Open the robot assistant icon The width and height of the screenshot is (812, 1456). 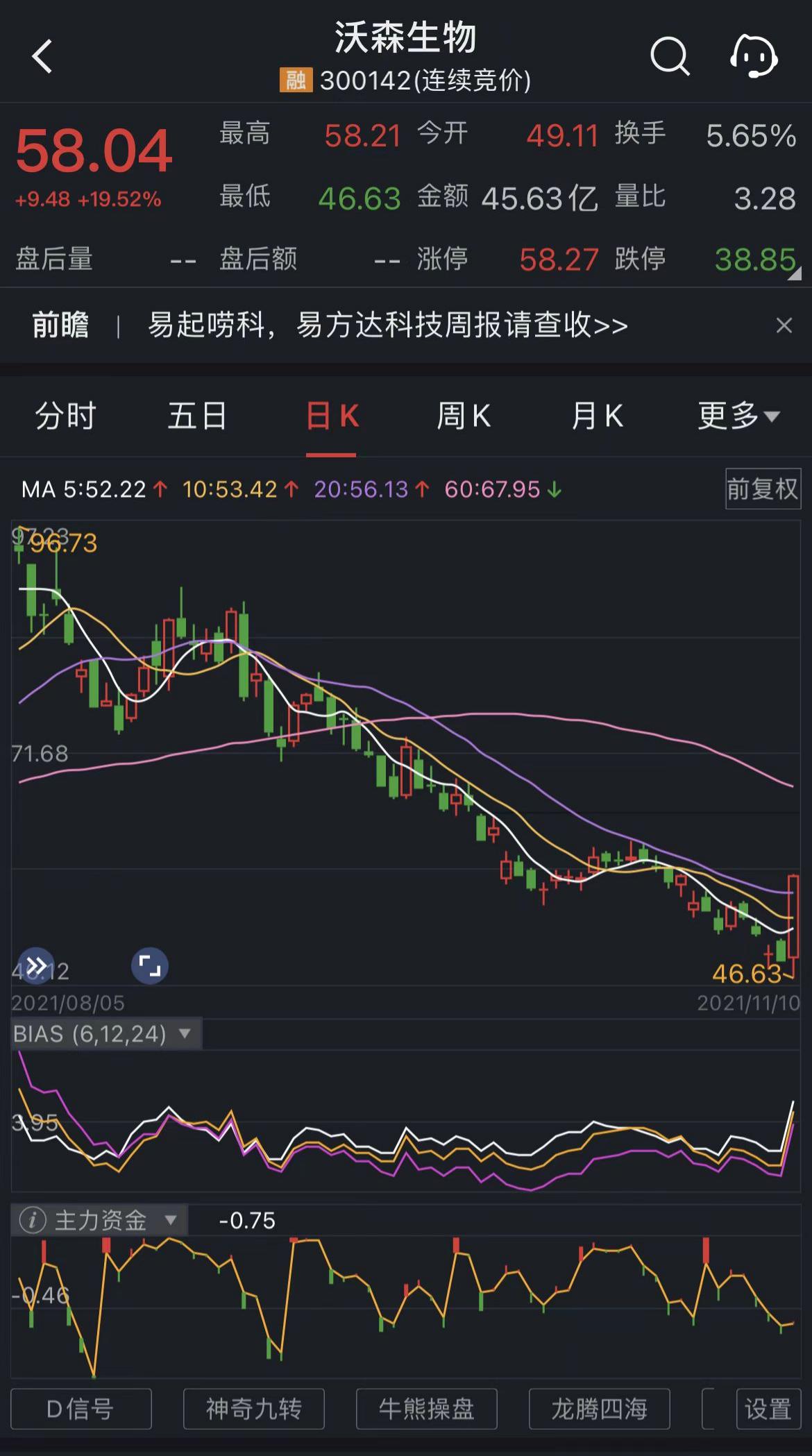click(x=754, y=56)
